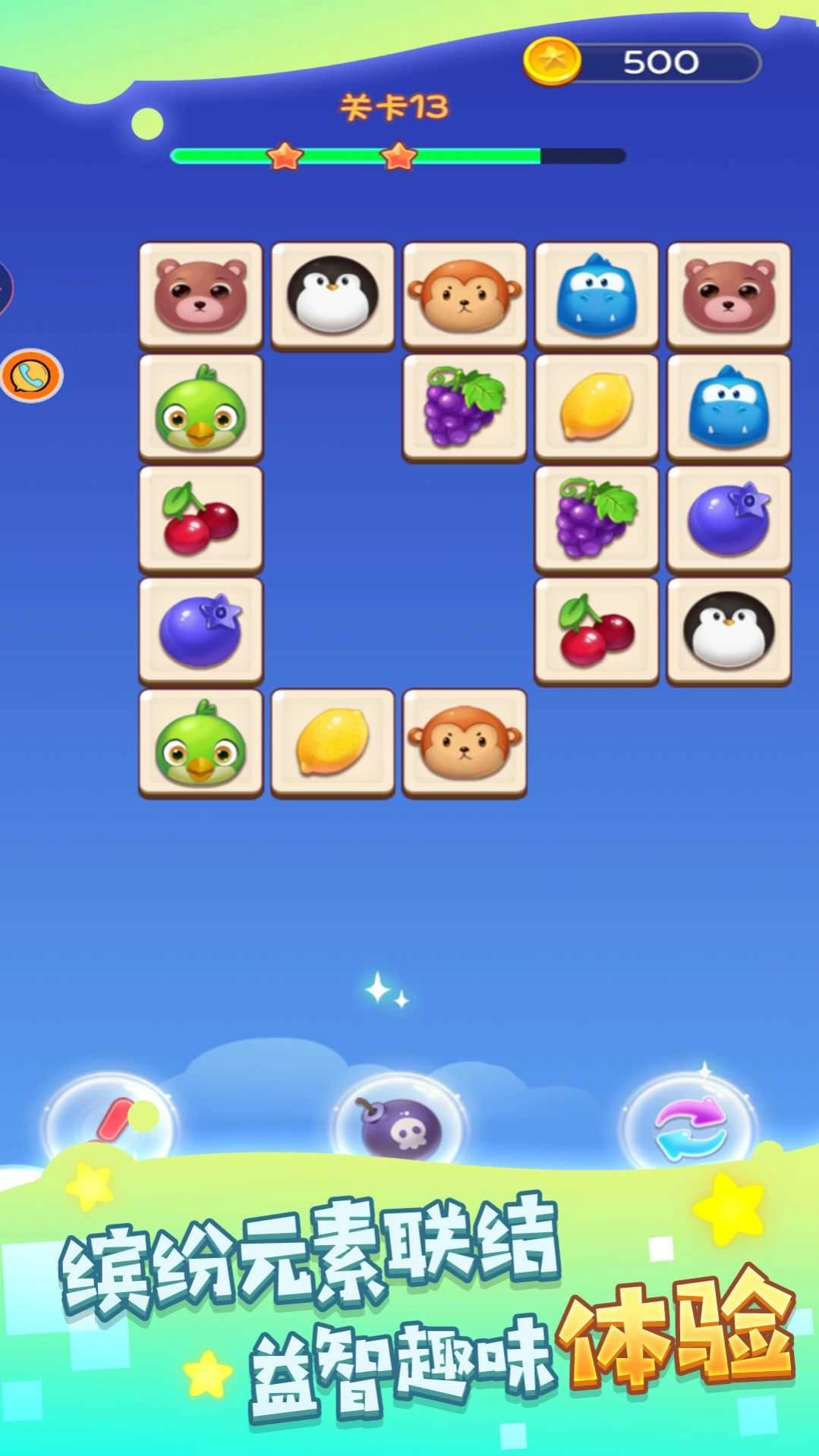Tap the blue dinosaur tile in the top row
The image size is (819, 1456).
[597, 296]
